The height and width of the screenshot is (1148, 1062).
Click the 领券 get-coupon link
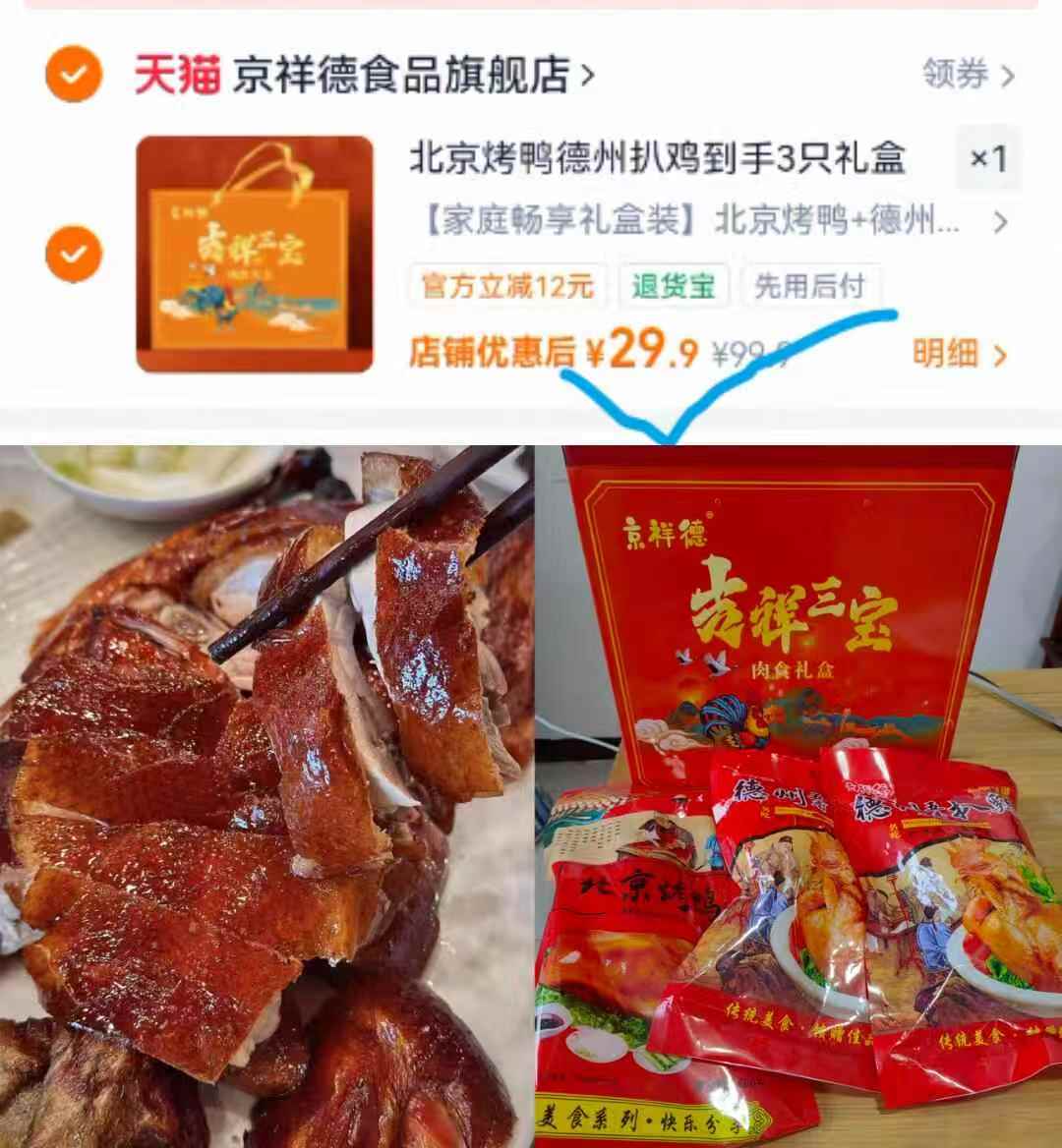click(x=950, y=71)
